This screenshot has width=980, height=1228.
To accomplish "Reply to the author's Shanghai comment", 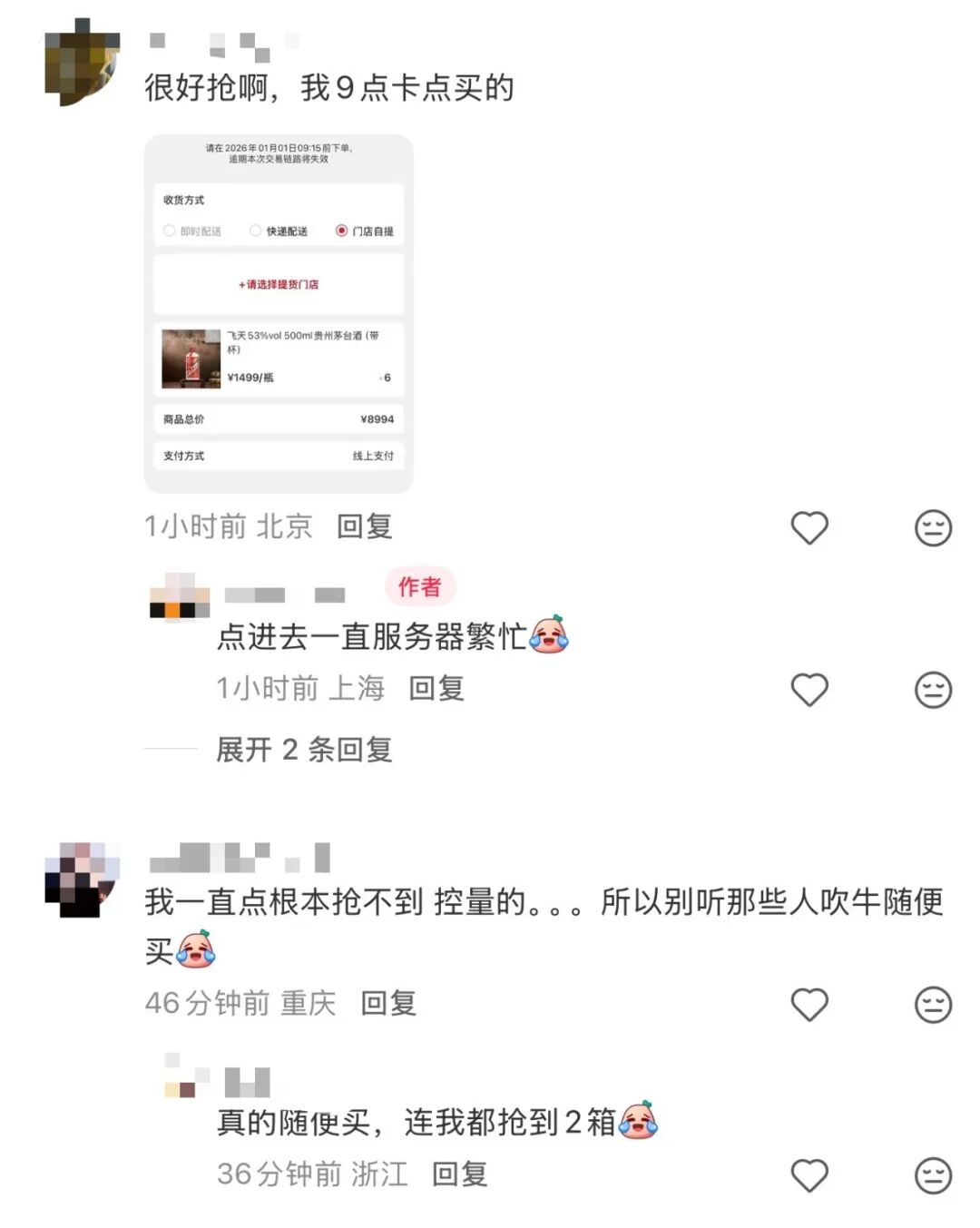I will 436,689.
